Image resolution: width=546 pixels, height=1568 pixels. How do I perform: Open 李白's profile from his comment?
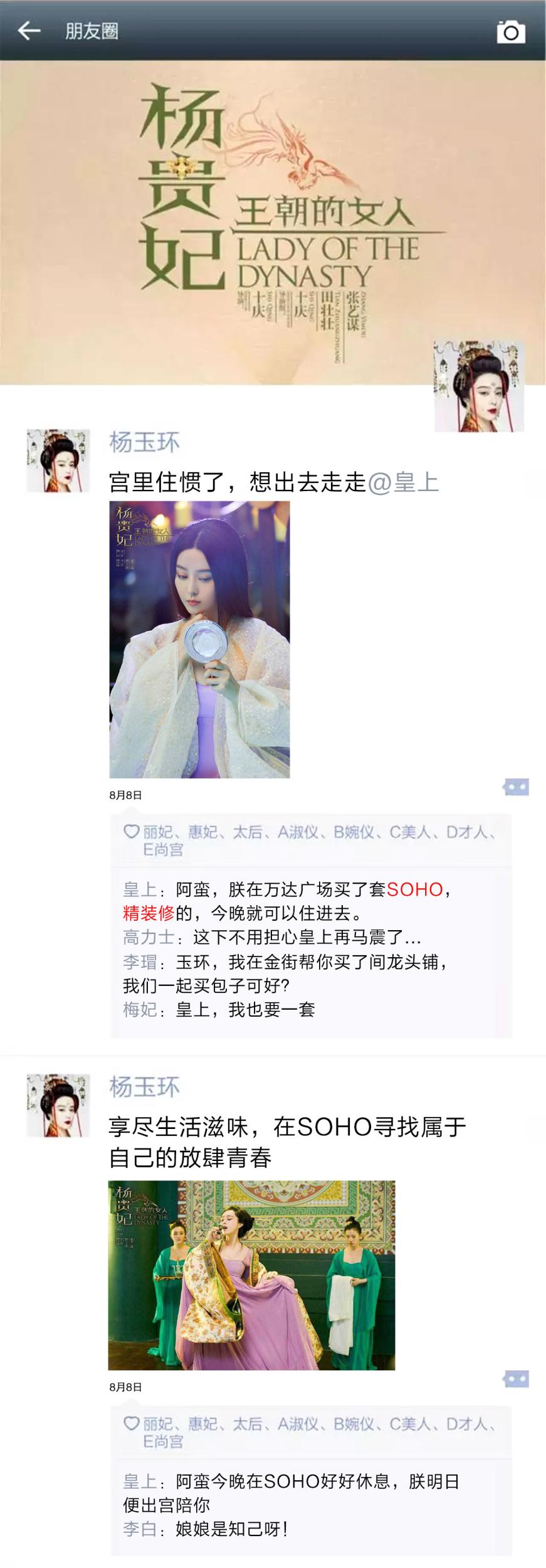point(139,1528)
